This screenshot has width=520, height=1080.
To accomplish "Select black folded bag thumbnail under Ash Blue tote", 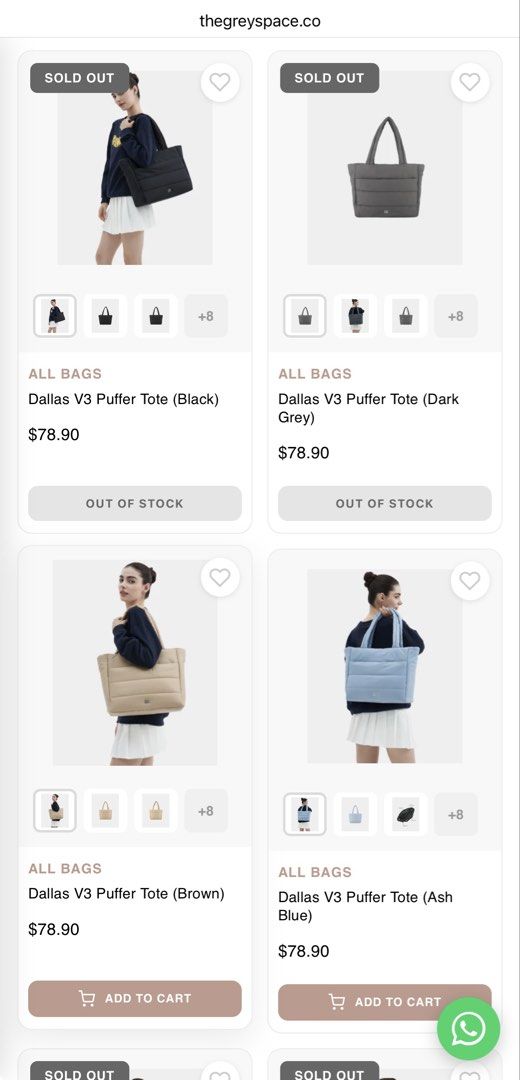I will (406, 814).
